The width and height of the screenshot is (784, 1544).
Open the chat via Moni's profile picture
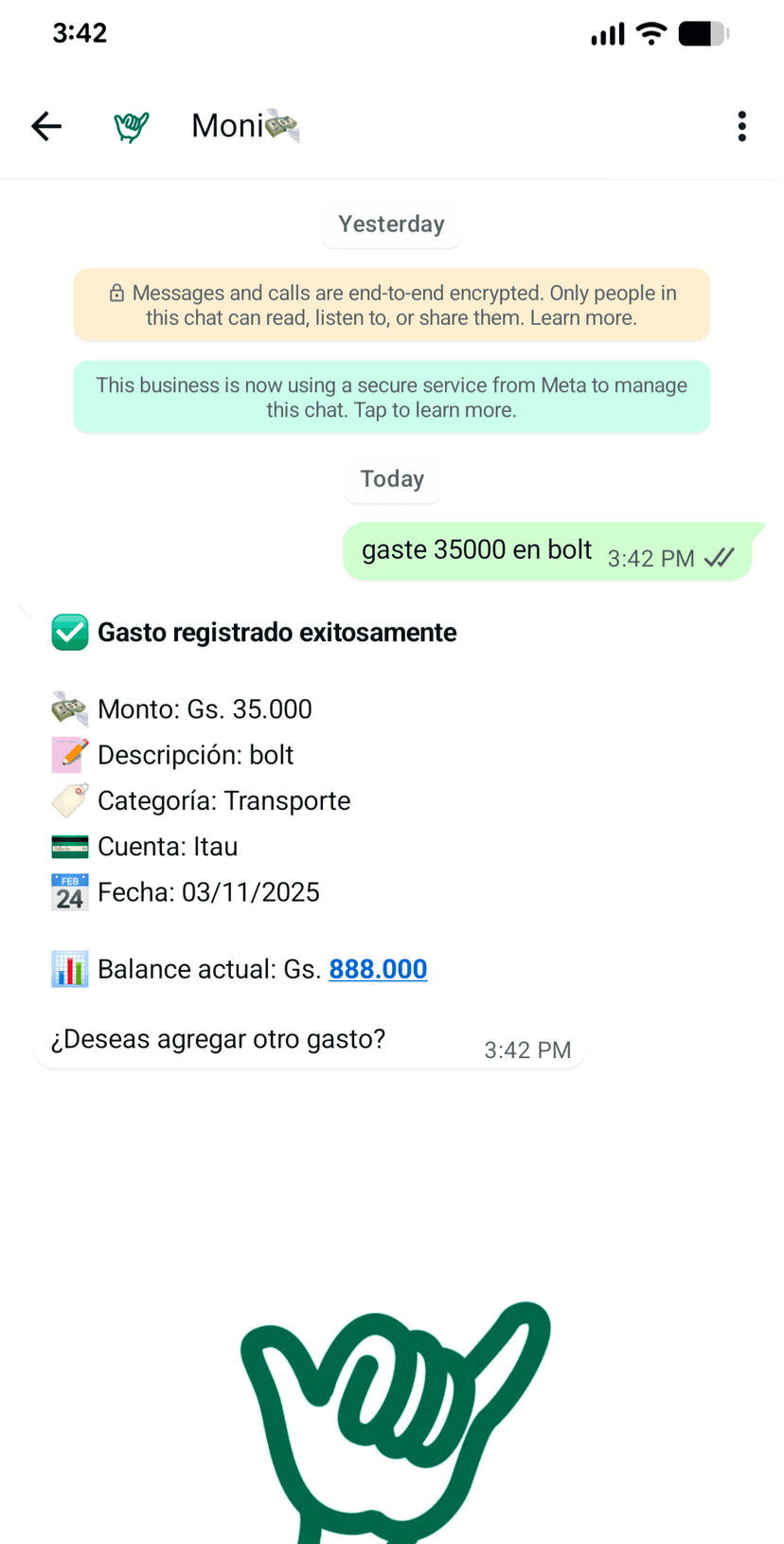pos(131,125)
